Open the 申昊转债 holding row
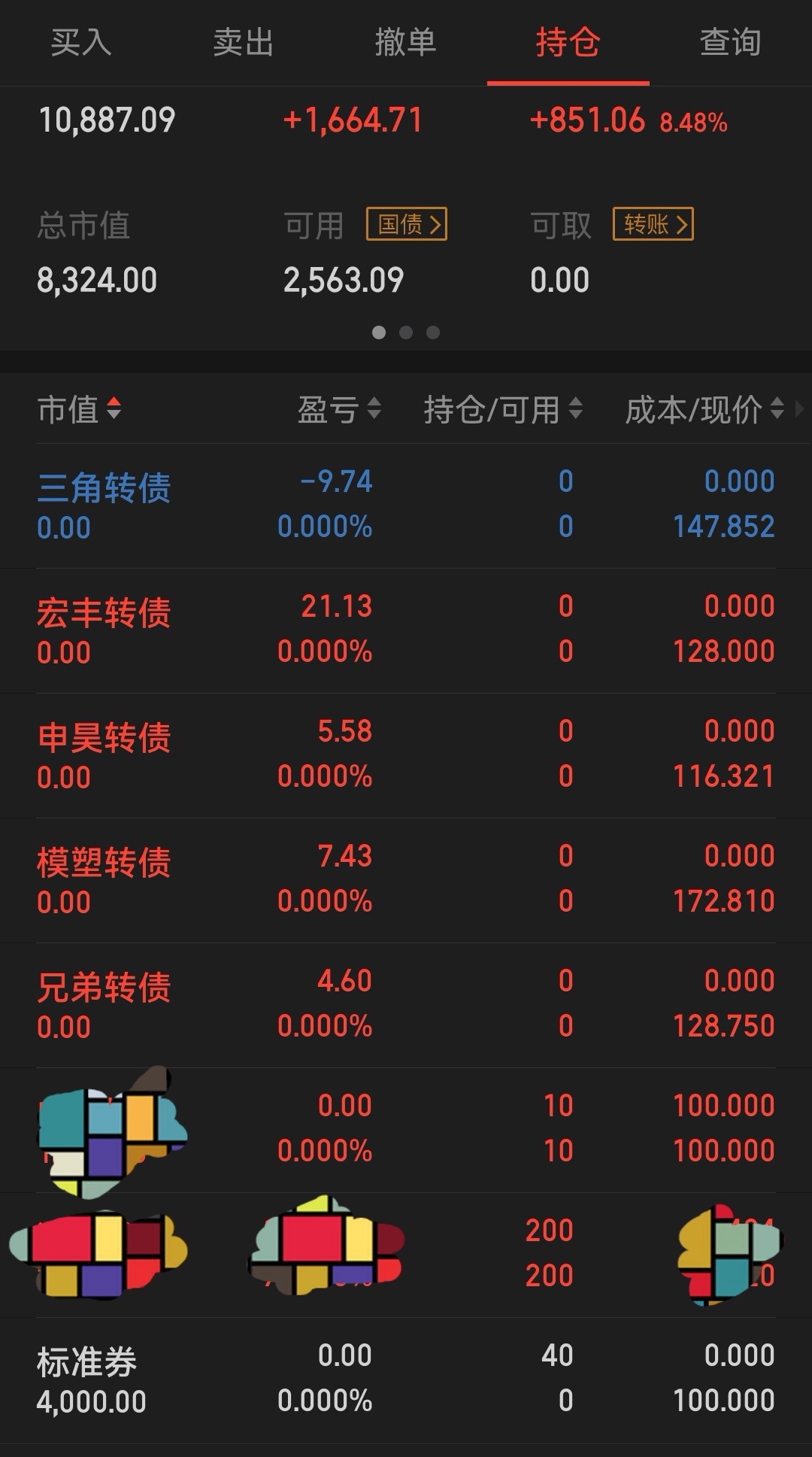The width and height of the screenshot is (812, 1457). click(406, 755)
